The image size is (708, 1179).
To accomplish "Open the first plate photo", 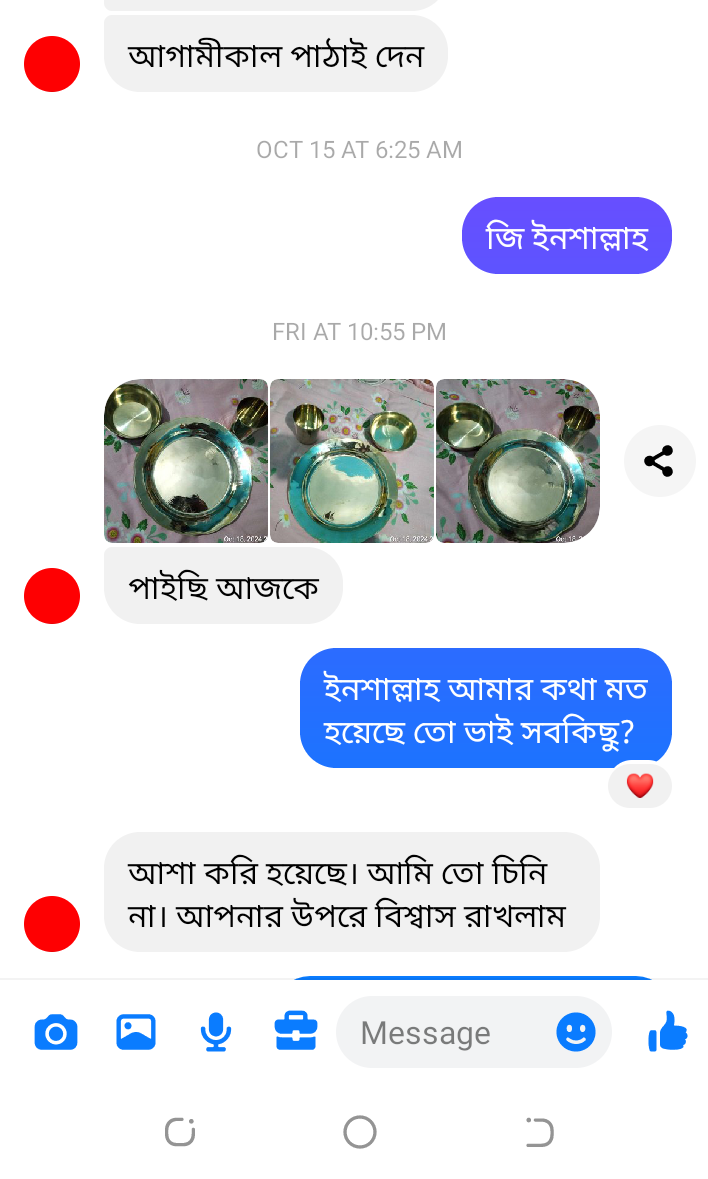I will coord(186,461).
